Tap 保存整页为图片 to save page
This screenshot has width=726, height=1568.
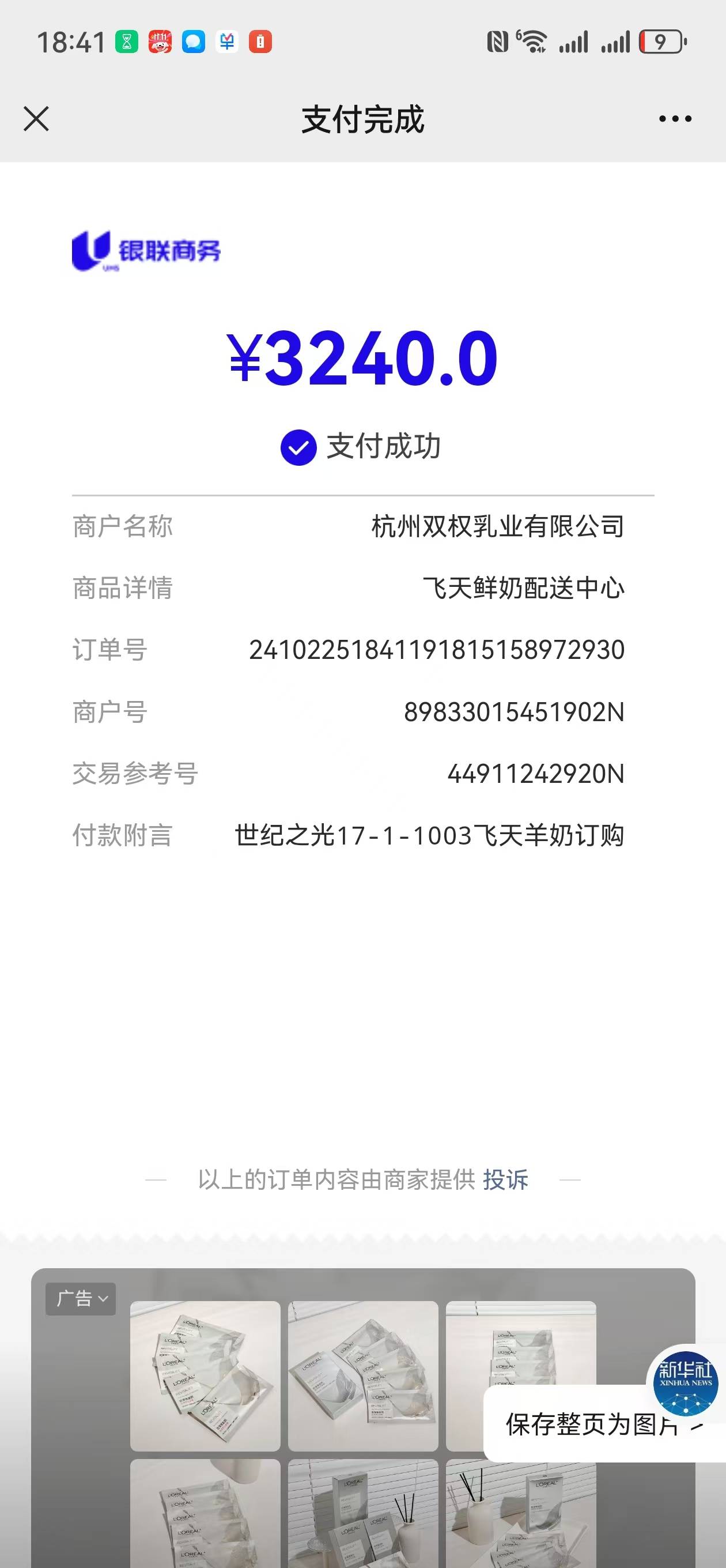[593, 1424]
